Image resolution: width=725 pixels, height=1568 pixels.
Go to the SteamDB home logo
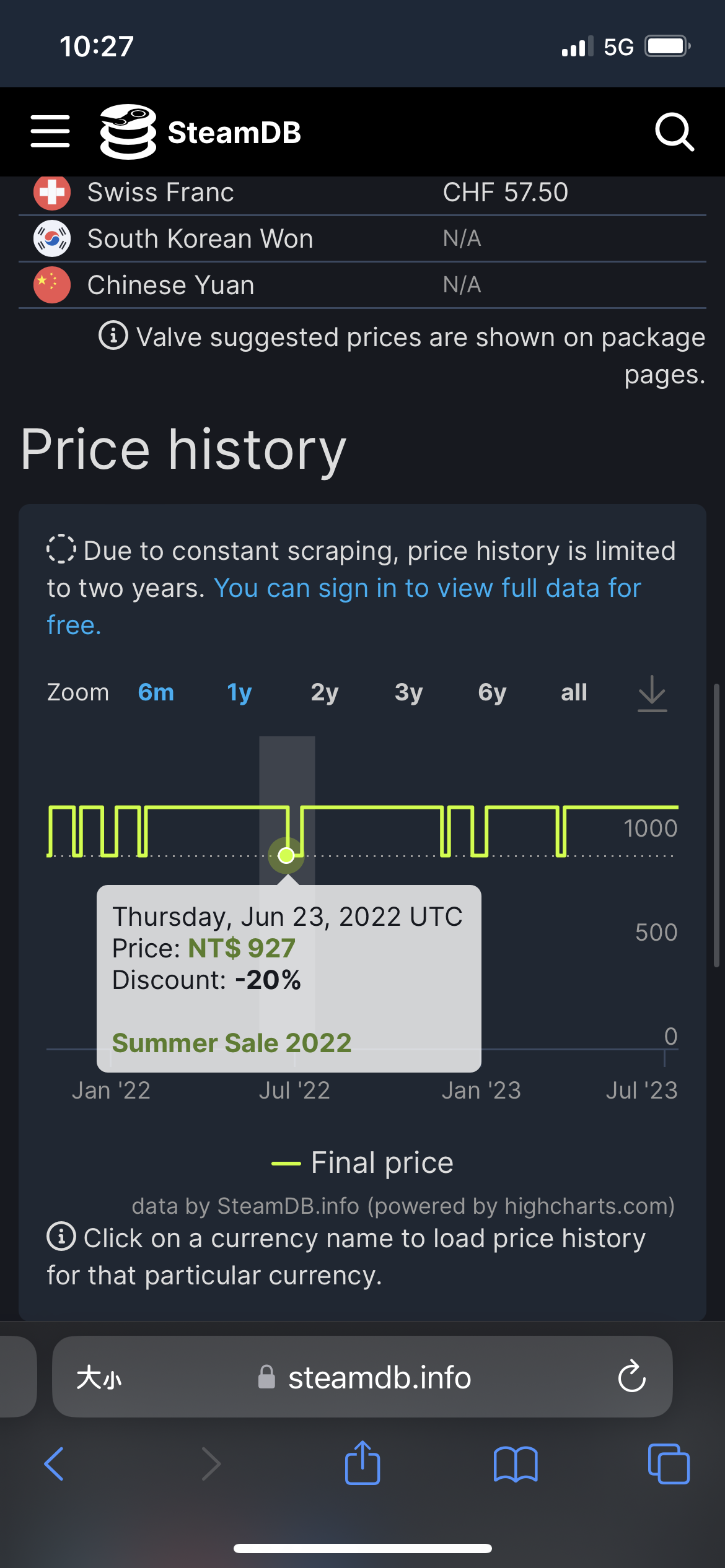(201, 132)
